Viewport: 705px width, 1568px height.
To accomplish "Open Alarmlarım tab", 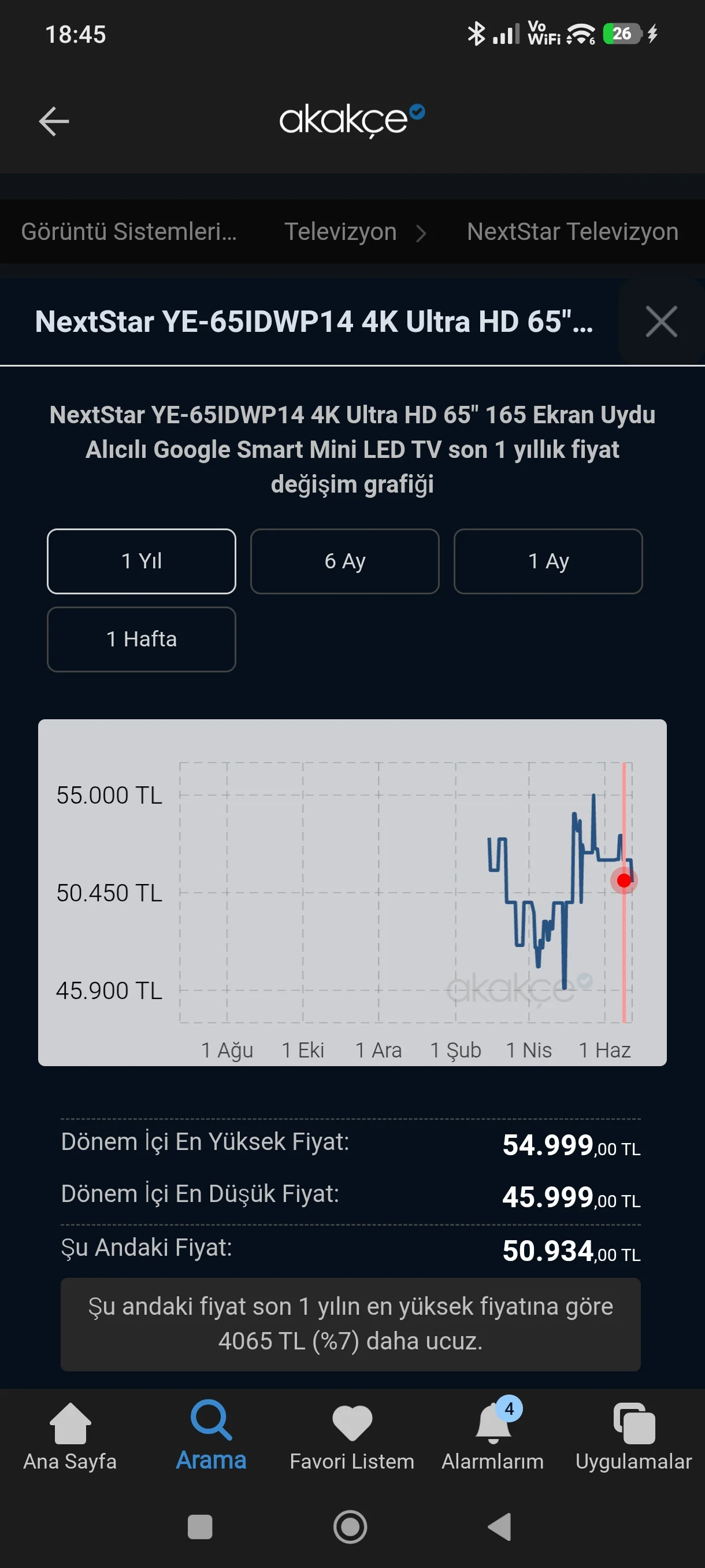I will [x=493, y=1437].
